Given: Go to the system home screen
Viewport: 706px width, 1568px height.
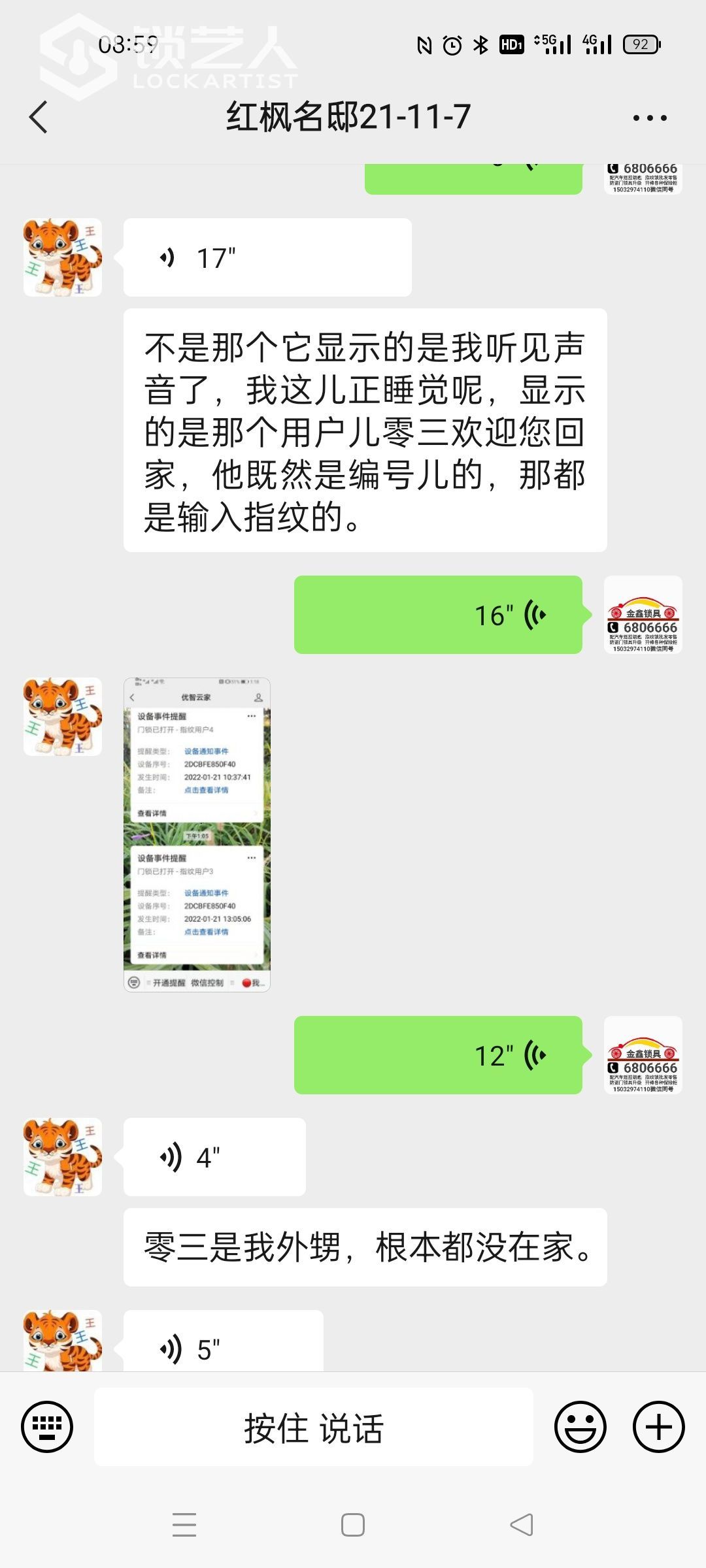Looking at the screenshot, I should [353, 1525].
